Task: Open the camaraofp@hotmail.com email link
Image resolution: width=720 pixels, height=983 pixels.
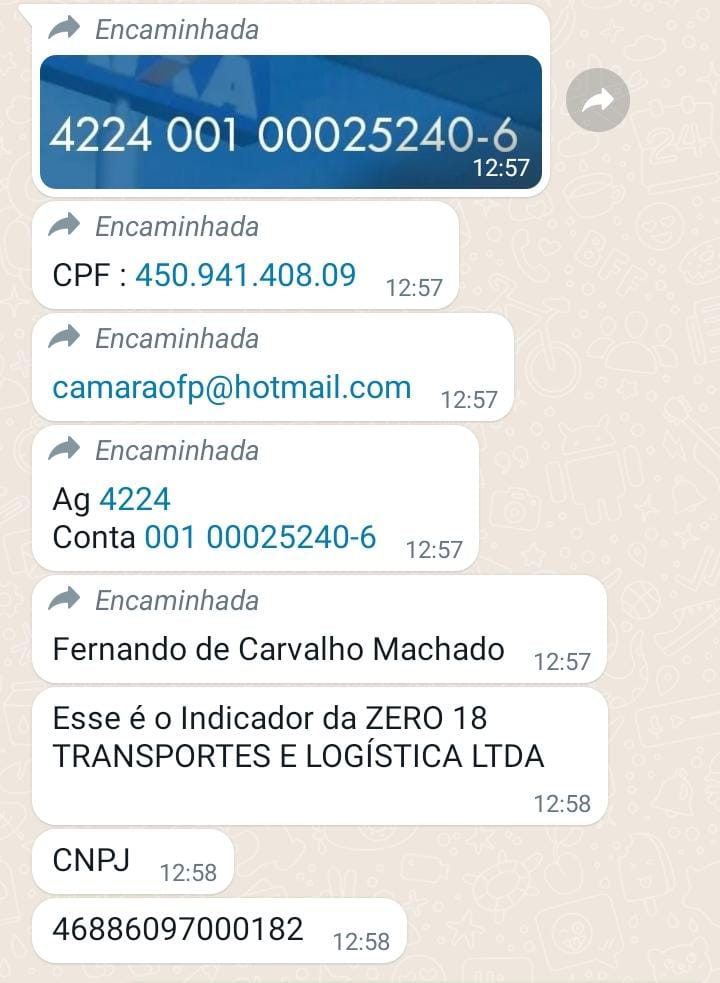Action: coord(232,387)
